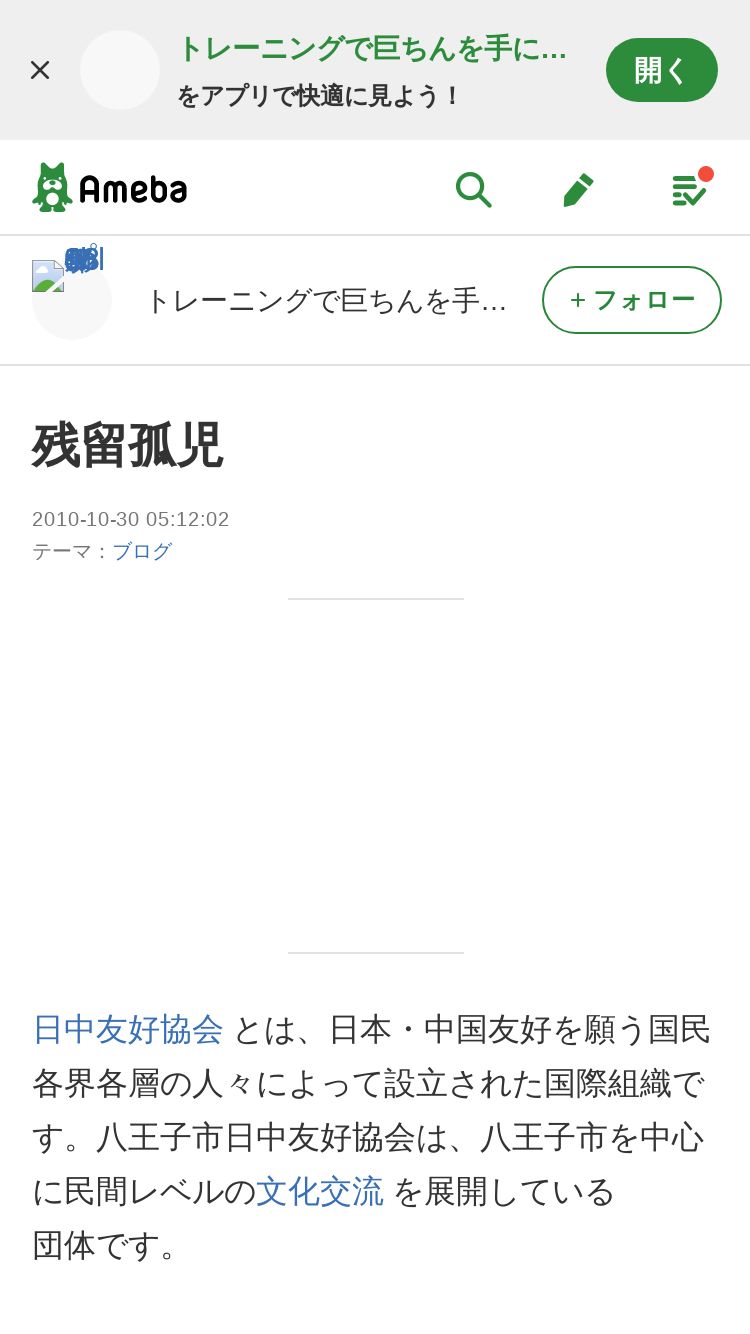Write a new blog post with pencil icon
This screenshot has height=1334, width=750.
[x=578, y=189]
